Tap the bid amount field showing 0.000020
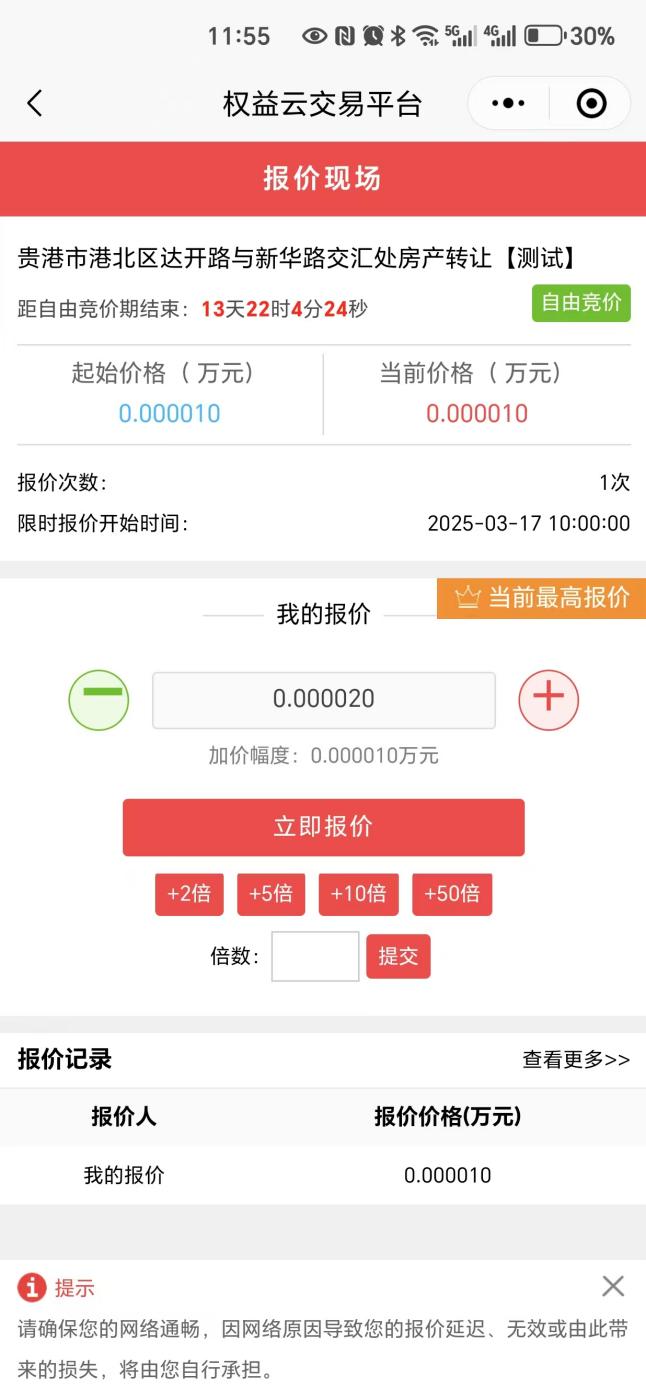Image resolution: width=646 pixels, height=1399 pixels. click(323, 699)
